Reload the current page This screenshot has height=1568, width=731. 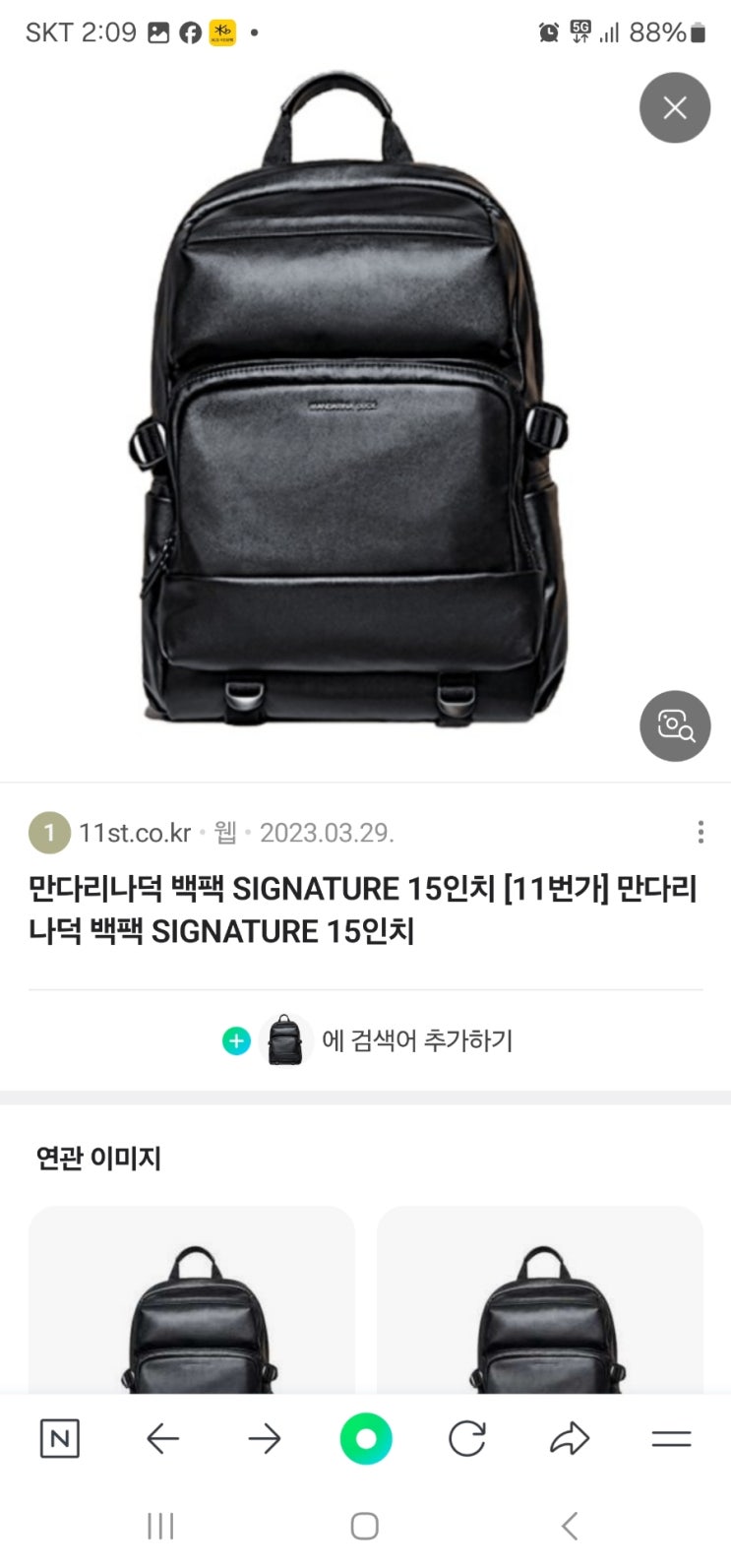(x=467, y=1440)
